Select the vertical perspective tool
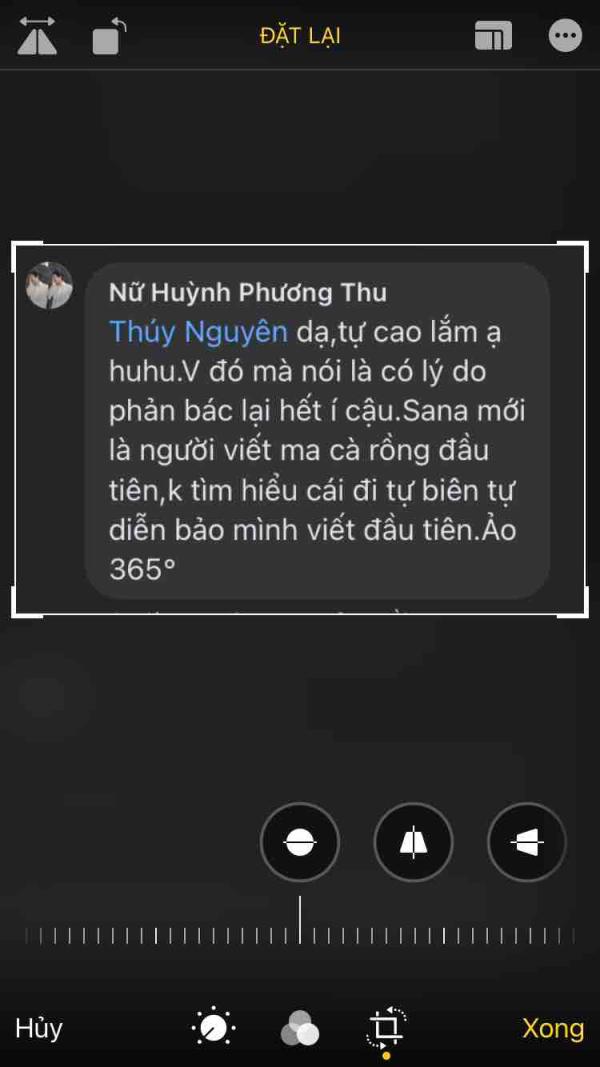Screen dimensions: 600x1067 (x=413, y=842)
